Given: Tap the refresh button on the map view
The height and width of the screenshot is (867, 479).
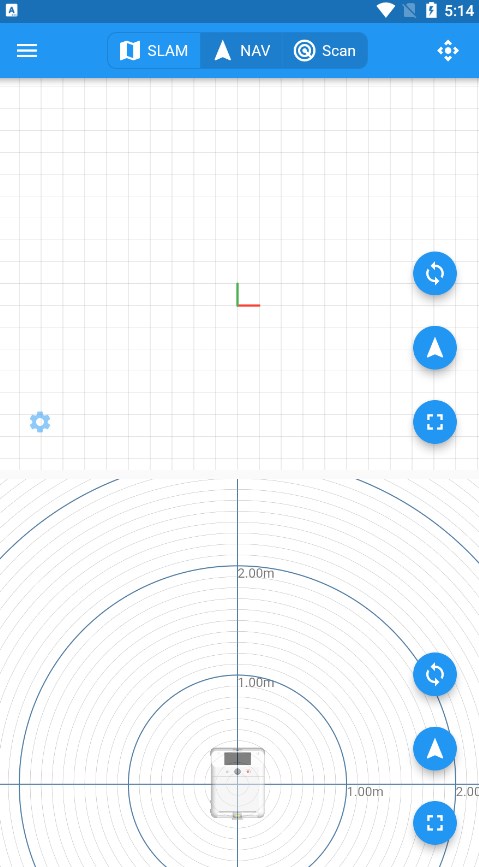Looking at the screenshot, I should coord(435,273).
